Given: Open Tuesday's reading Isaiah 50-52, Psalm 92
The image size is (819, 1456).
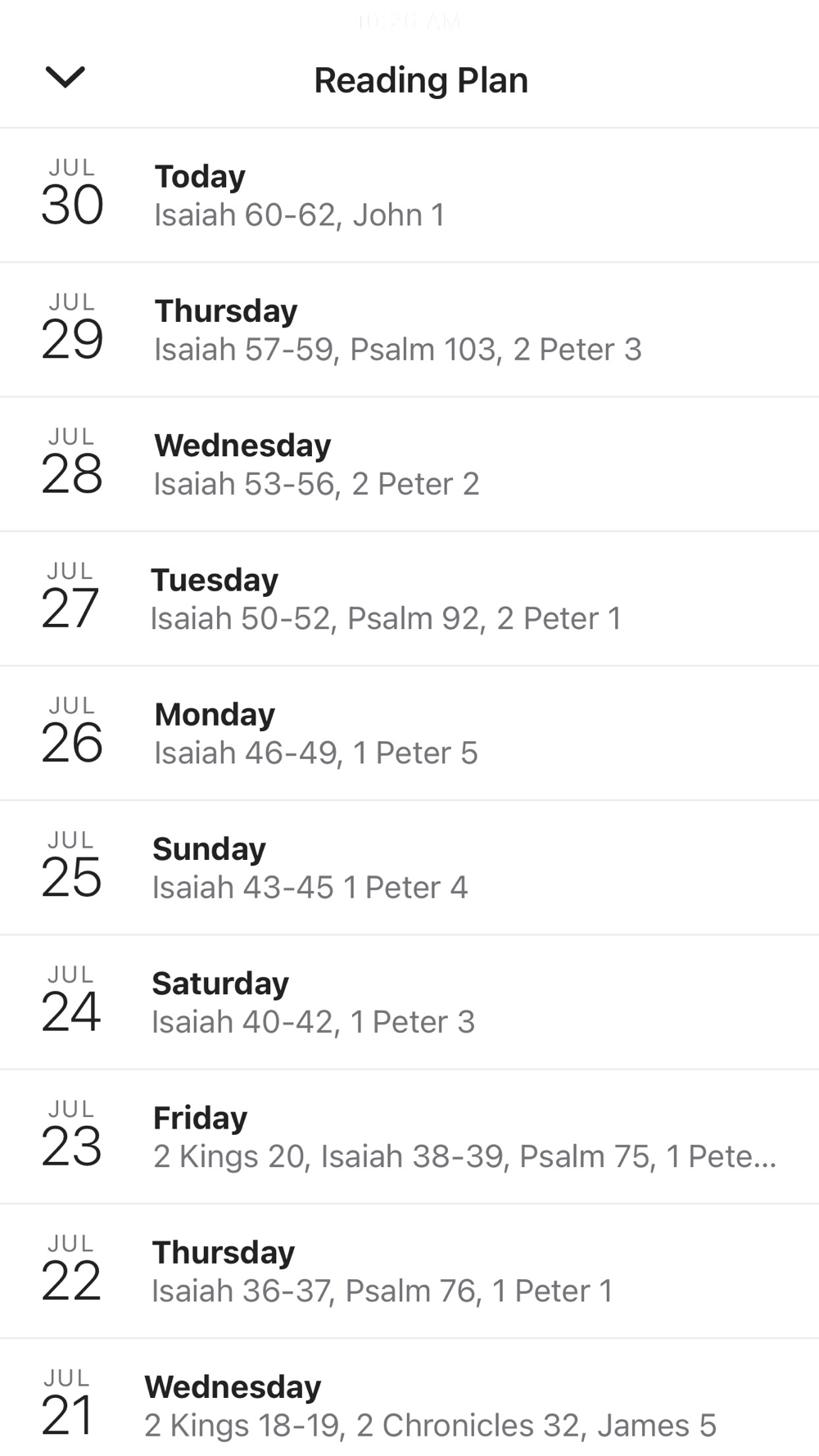Looking at the screenshot, I should [x=409, y=599].
